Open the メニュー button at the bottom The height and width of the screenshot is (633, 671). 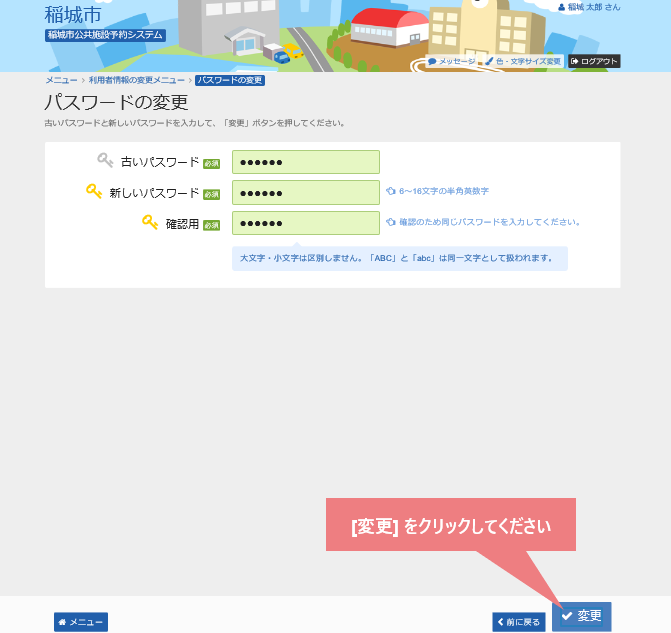pos(81,622)
